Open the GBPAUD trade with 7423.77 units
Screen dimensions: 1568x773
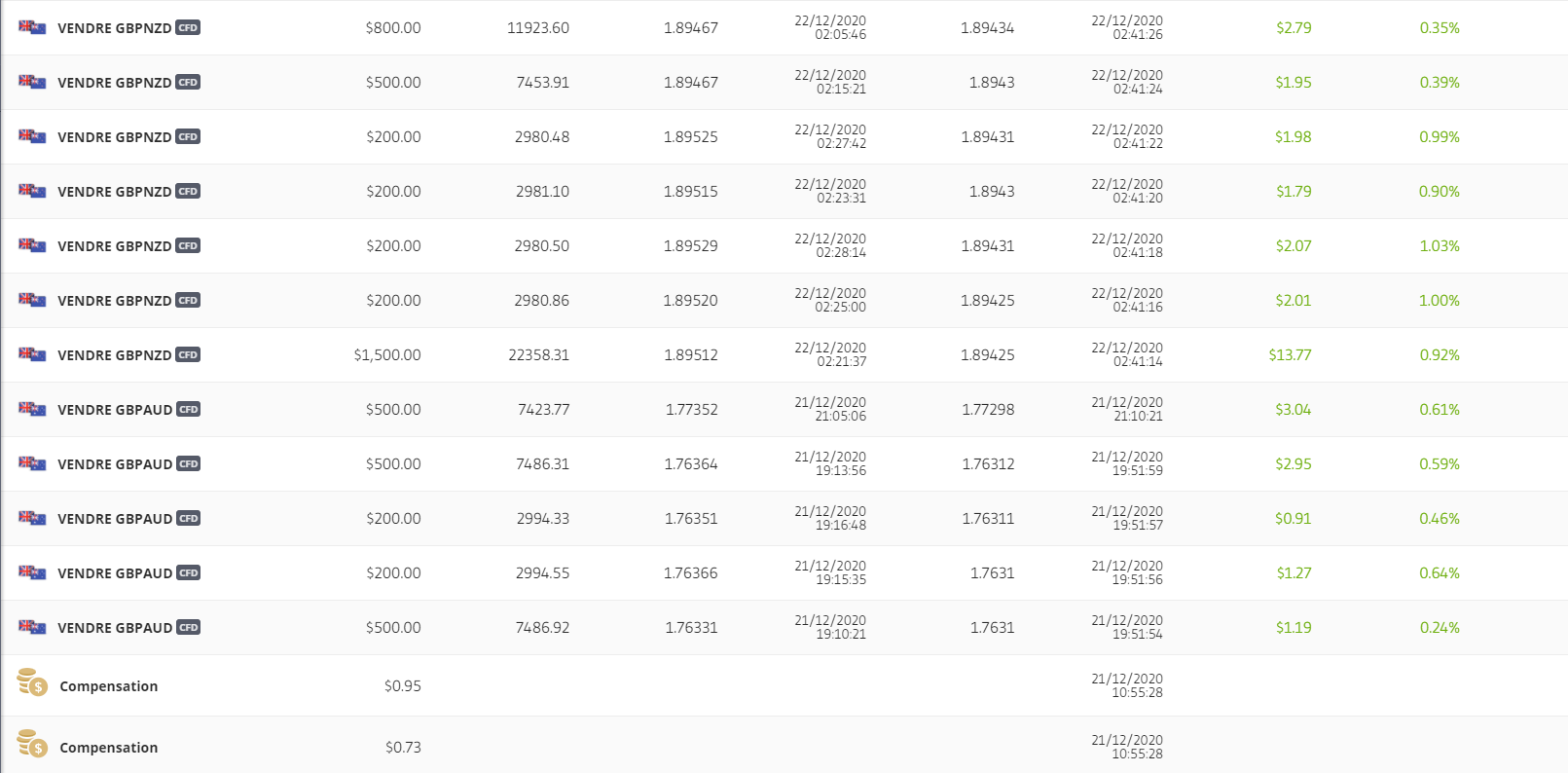pyautogui.click(x=114, y=410)
